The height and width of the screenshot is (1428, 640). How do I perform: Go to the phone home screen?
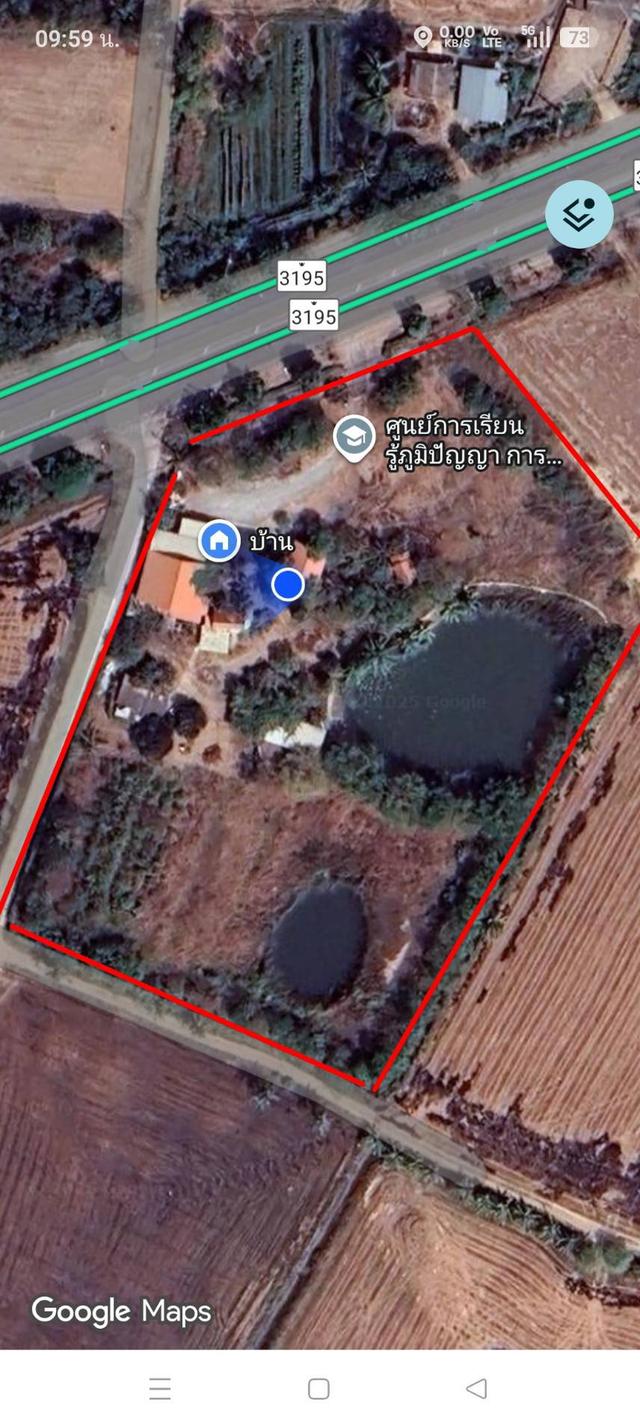click(x=319, y=1388)
